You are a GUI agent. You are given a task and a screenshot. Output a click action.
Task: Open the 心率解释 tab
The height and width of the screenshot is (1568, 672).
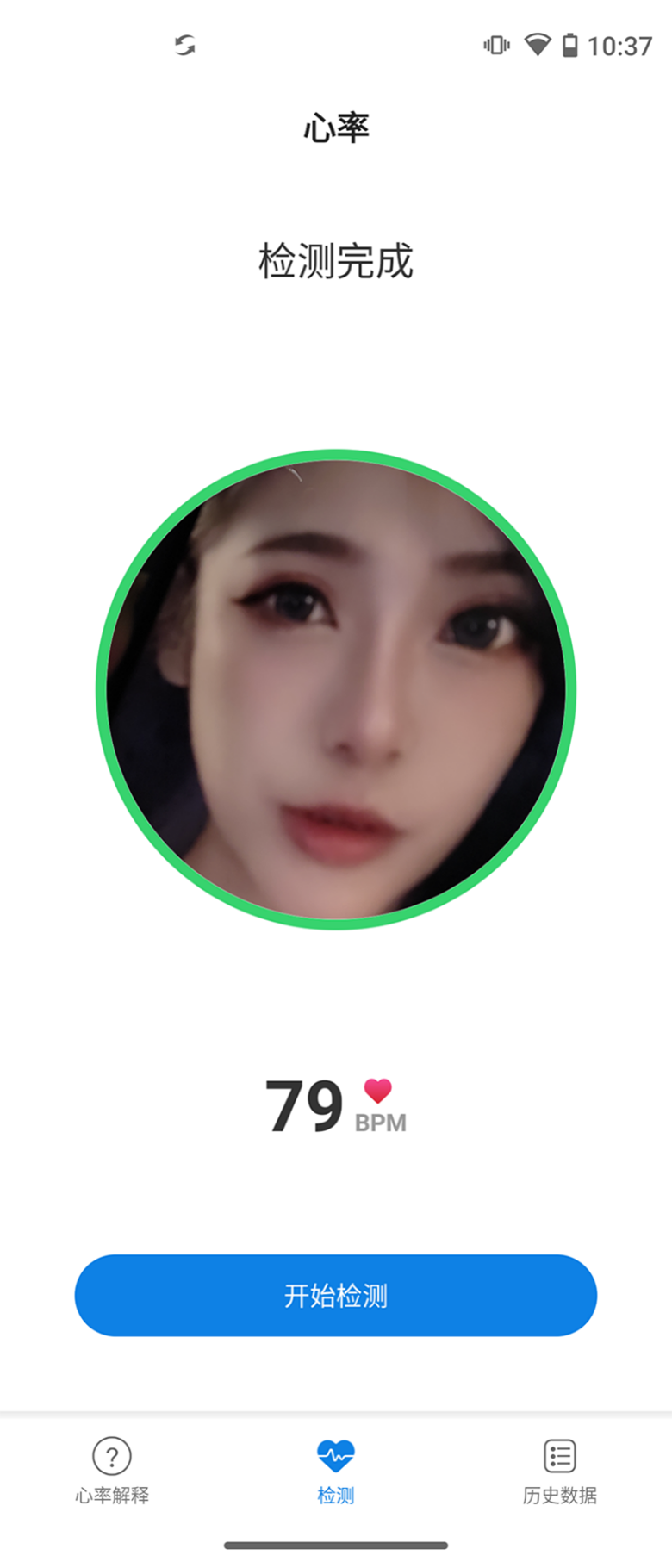[112, 1472]
